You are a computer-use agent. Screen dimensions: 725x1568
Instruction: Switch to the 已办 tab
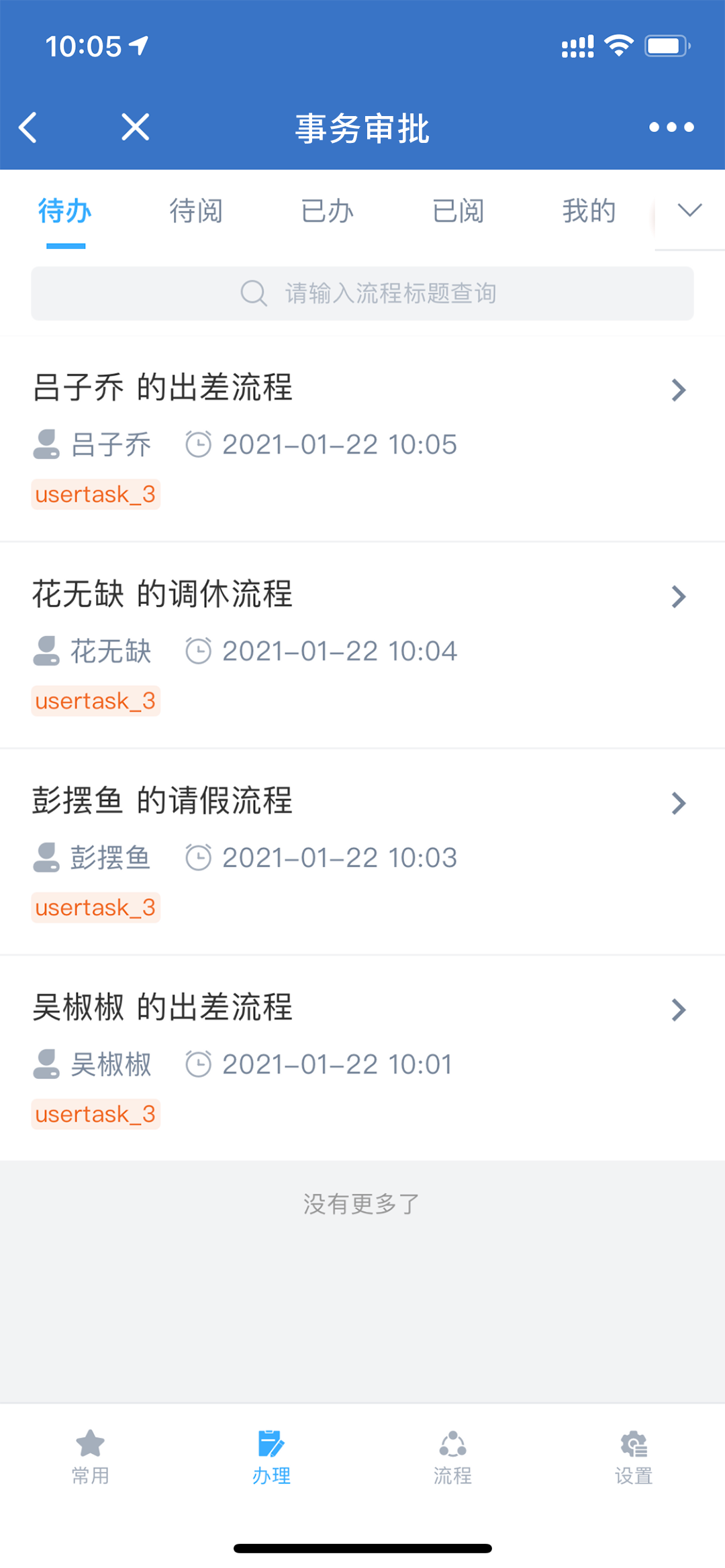[x=327, y=211]
